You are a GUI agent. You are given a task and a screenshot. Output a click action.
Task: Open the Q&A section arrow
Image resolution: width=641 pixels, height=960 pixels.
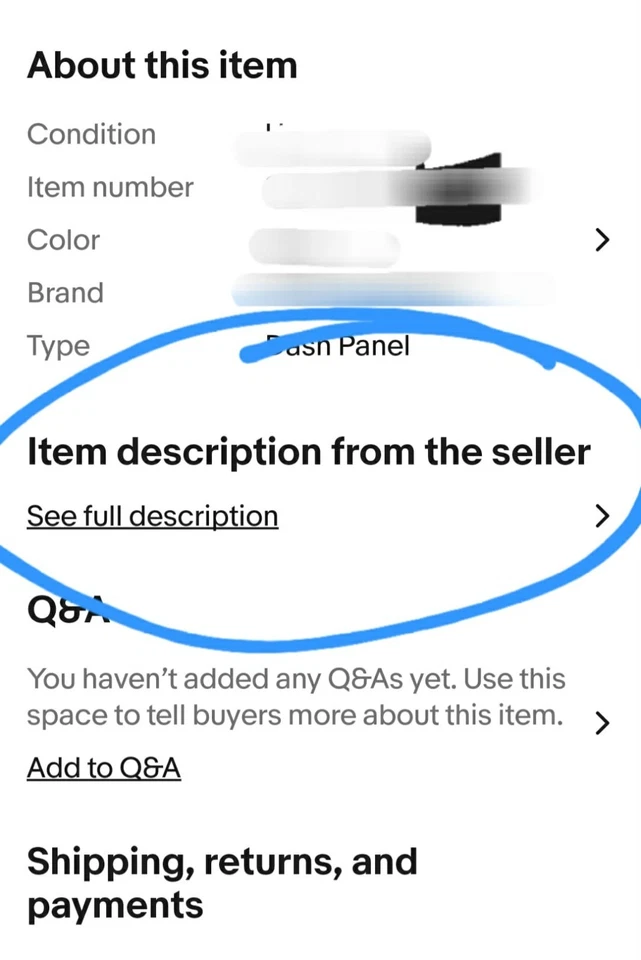601,723
